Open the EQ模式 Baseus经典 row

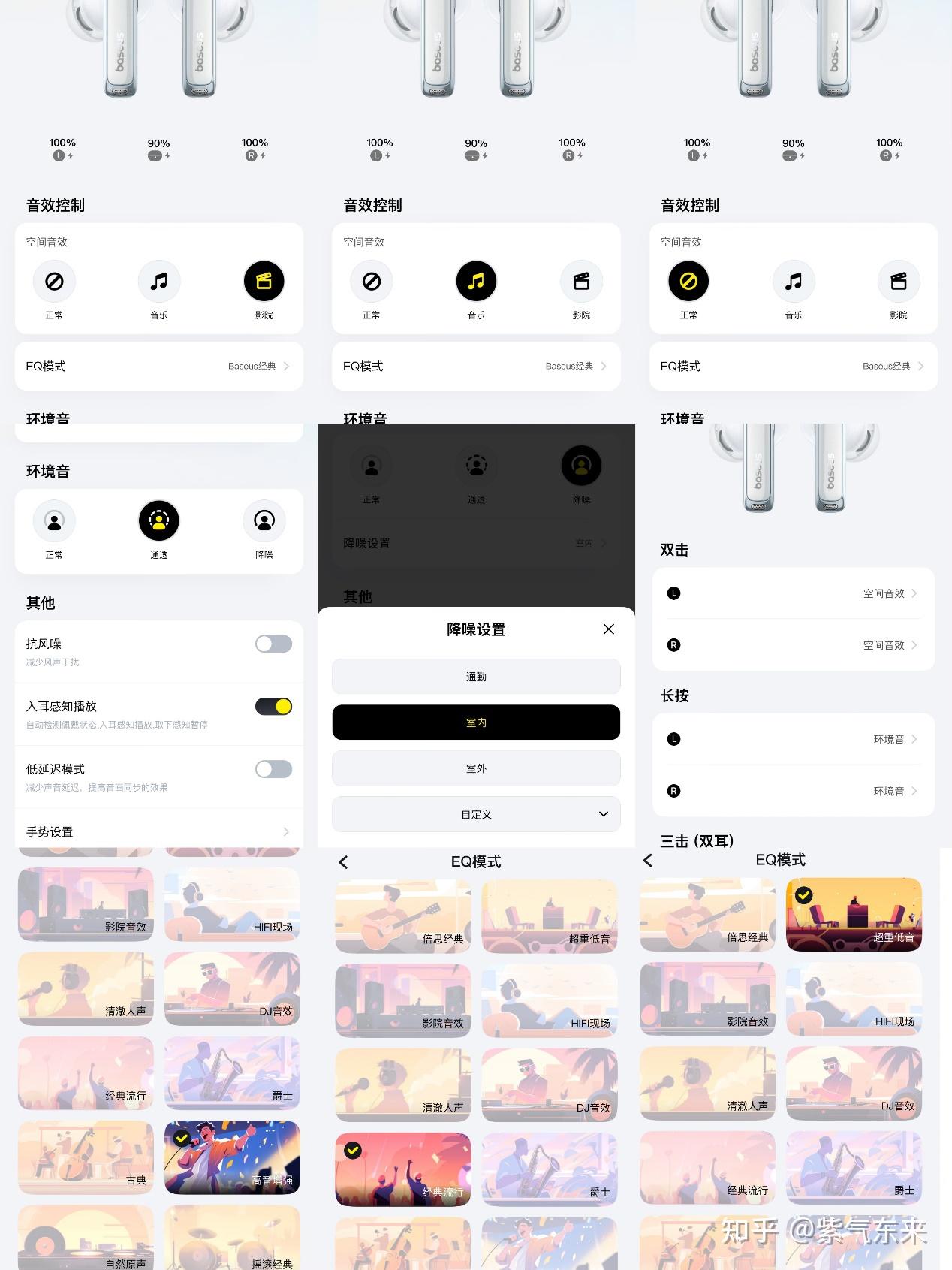(159, 366)
